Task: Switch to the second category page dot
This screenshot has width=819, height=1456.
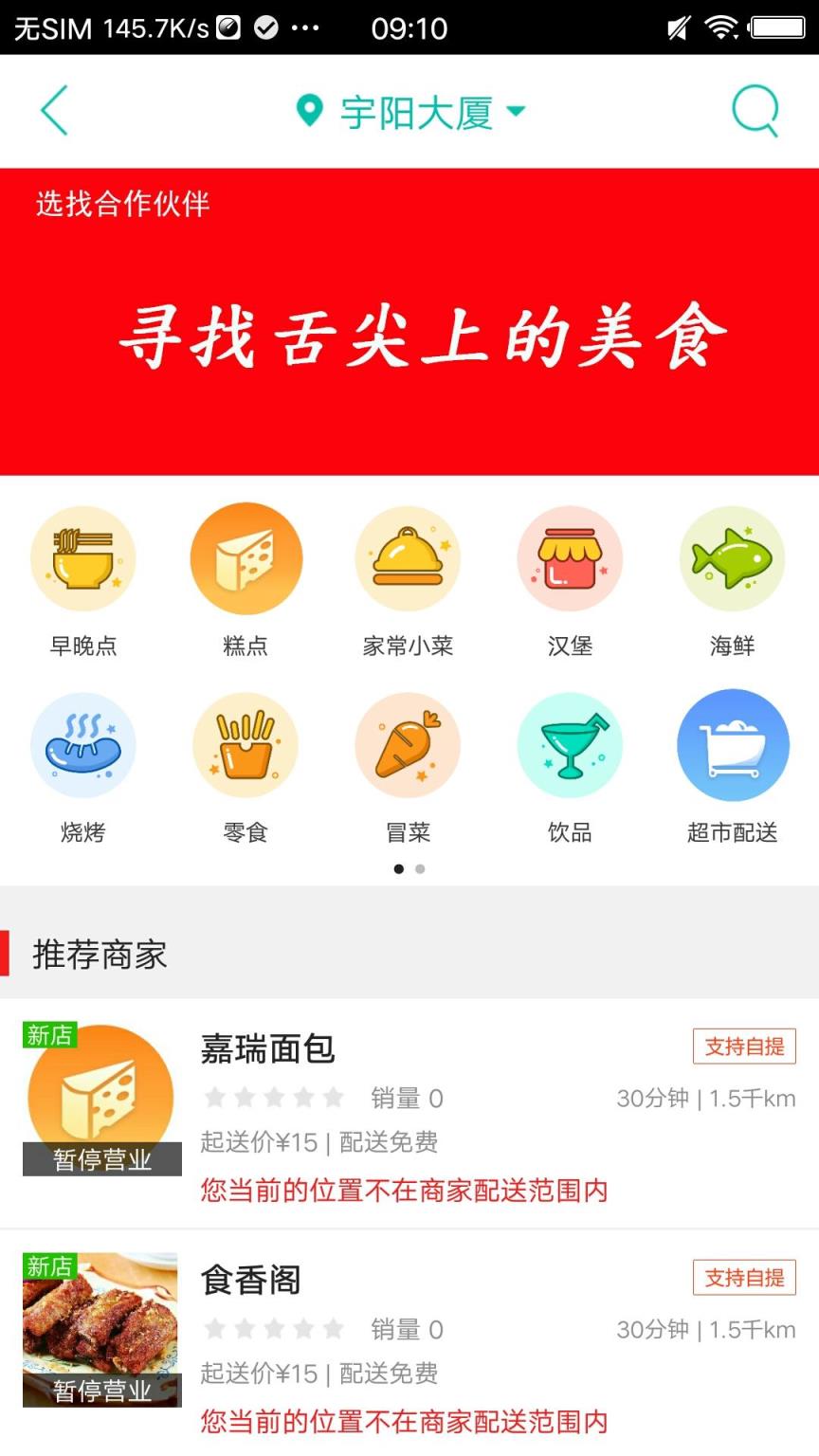Action: [420, 867]
